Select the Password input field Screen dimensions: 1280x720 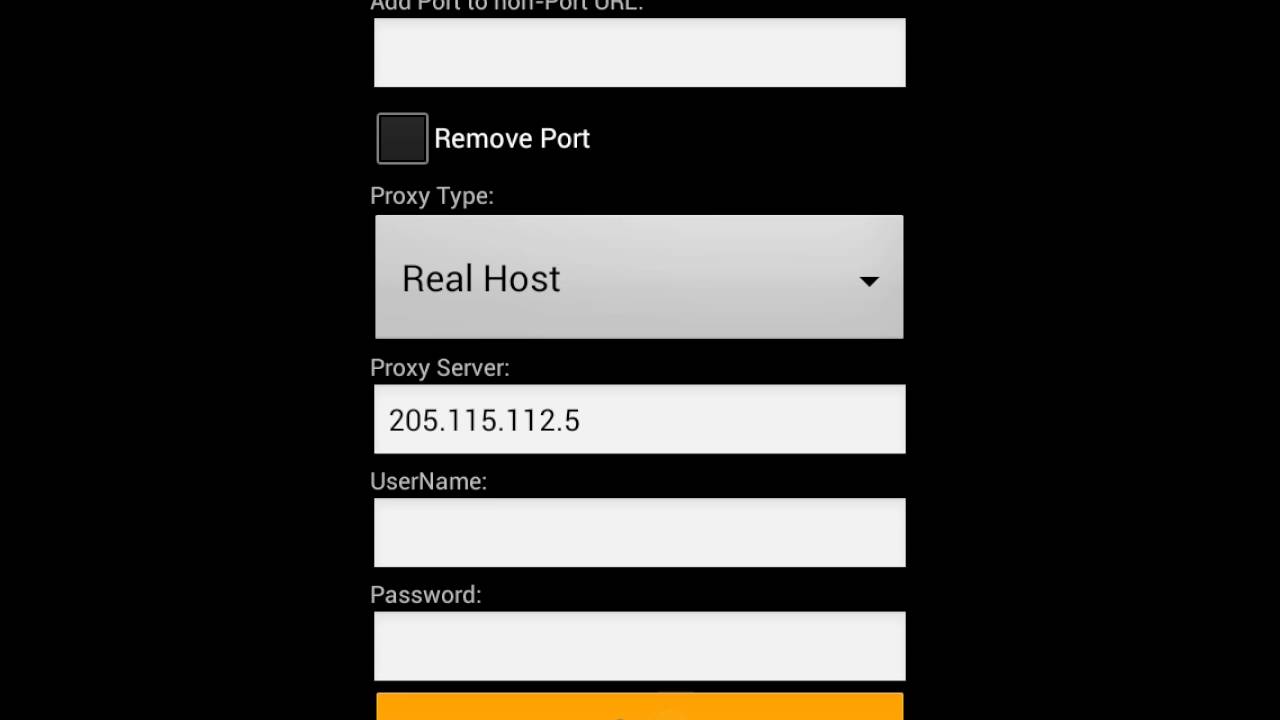pos(639,646)
